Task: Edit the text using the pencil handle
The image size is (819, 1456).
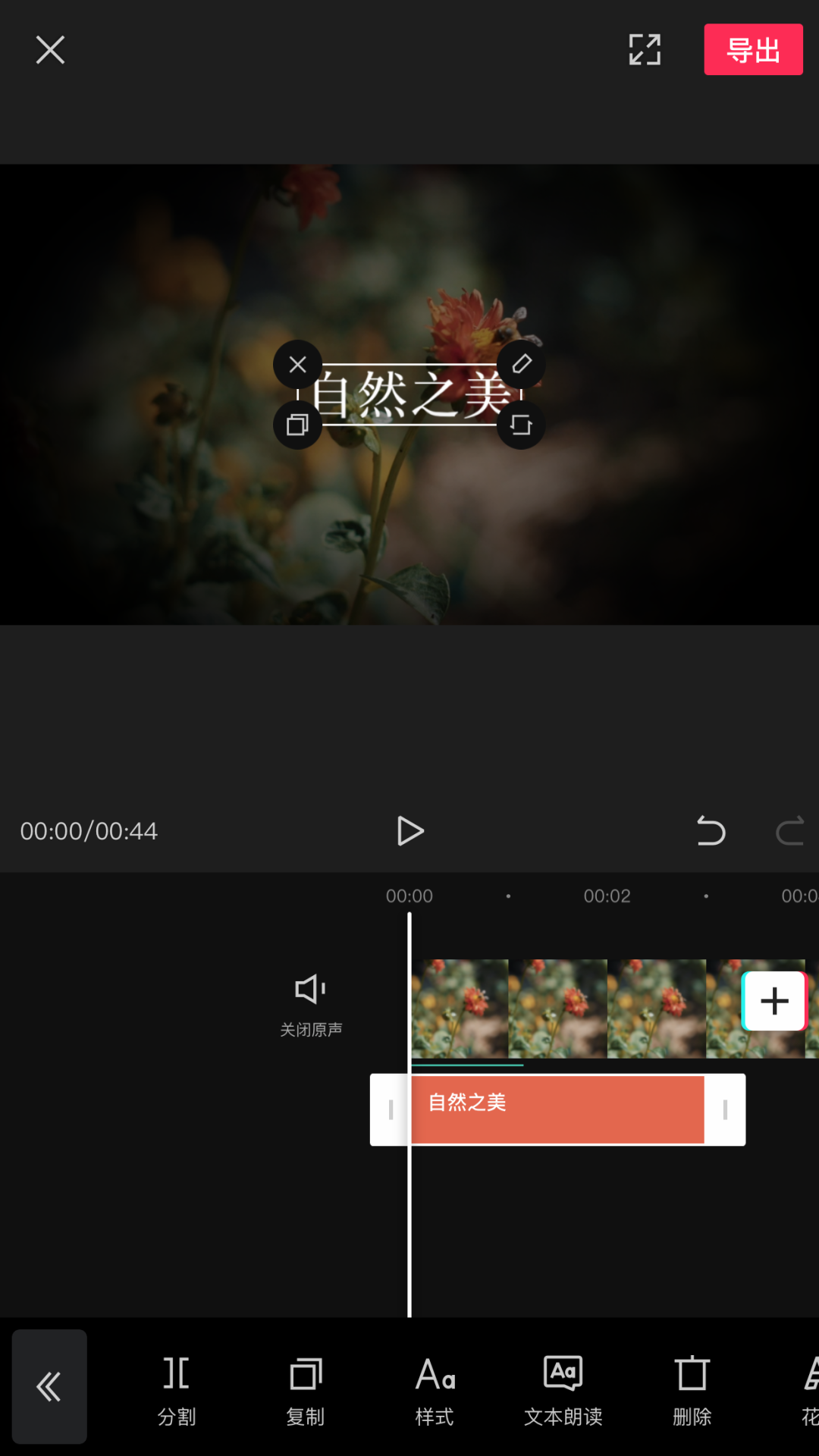Action: pyautogui.click(x=521, y=365)
